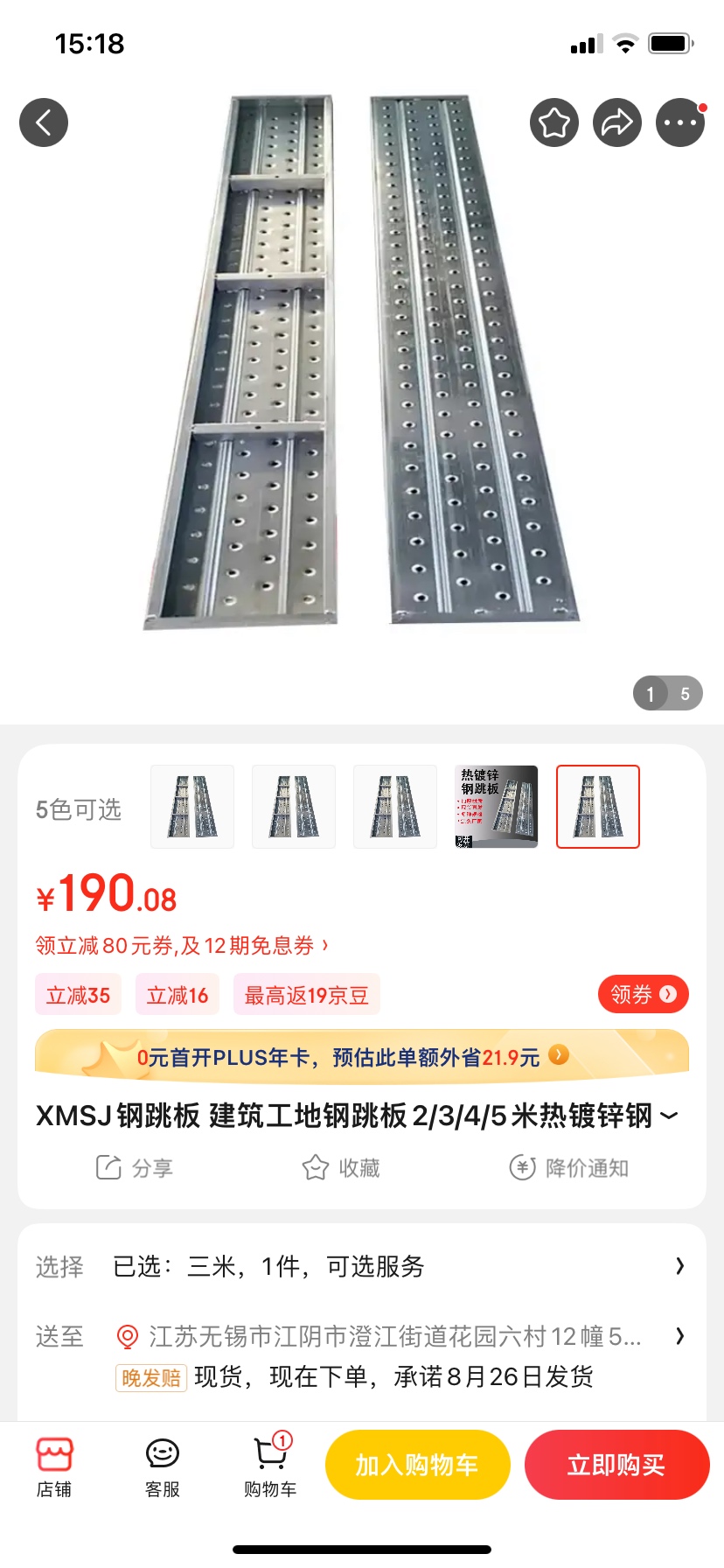Viewport: 724px width, 1568px height.
Task: Tap the red 领券 button
Action: click(643, 995)
